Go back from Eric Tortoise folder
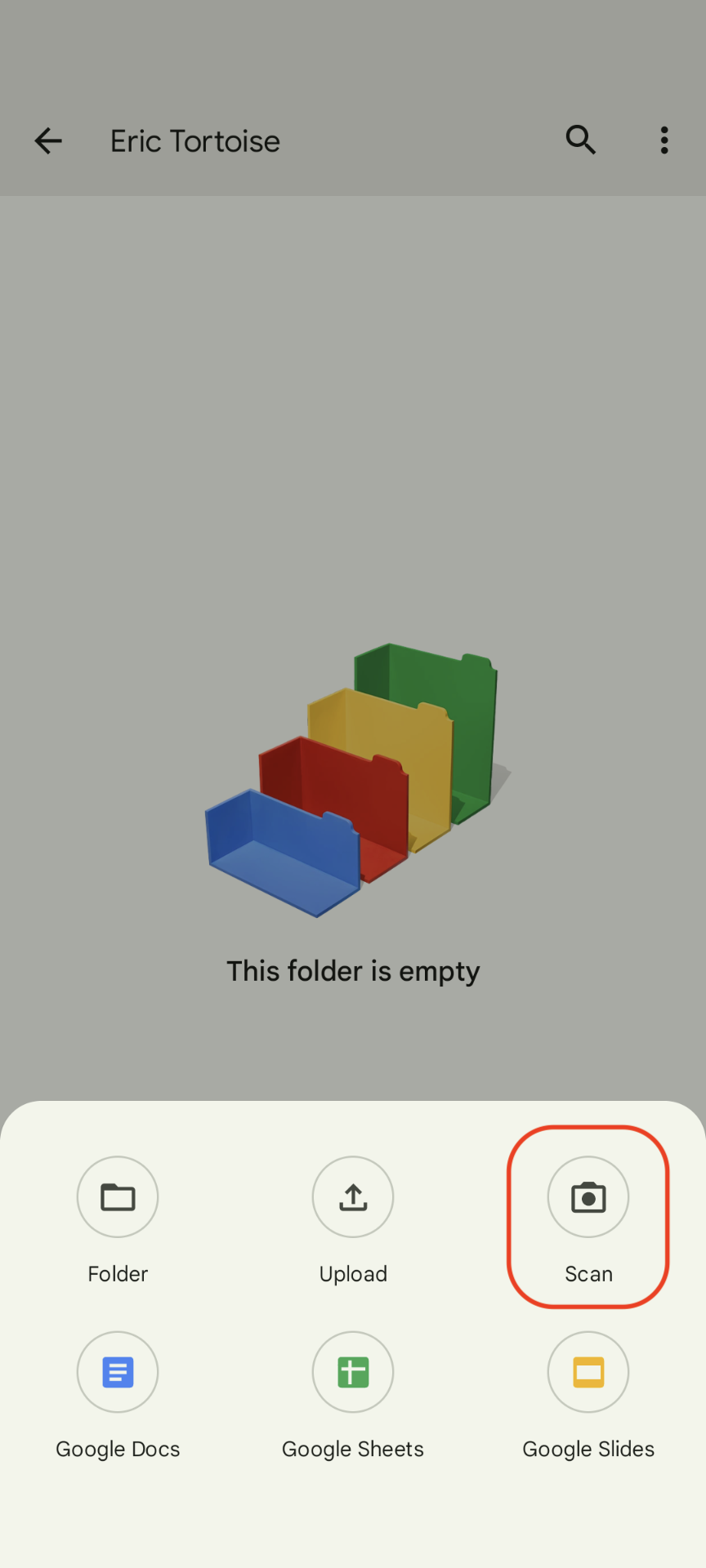 pyautogui.click(x=48, y=141)
